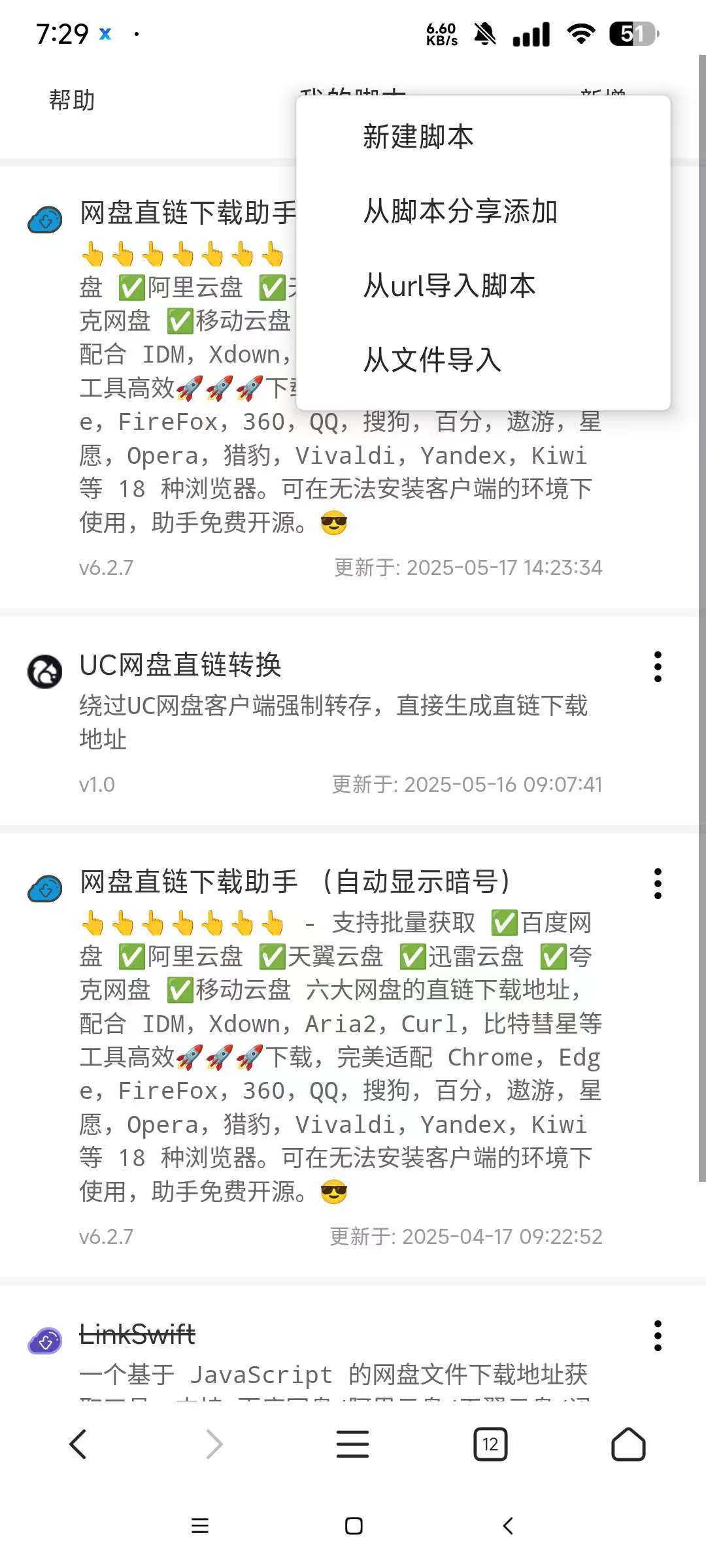Screen dimensions: 706x1568
Task: Open 网盘直链下载助手（自动显示暗号） script entry
Action: (x=294, y=882)
